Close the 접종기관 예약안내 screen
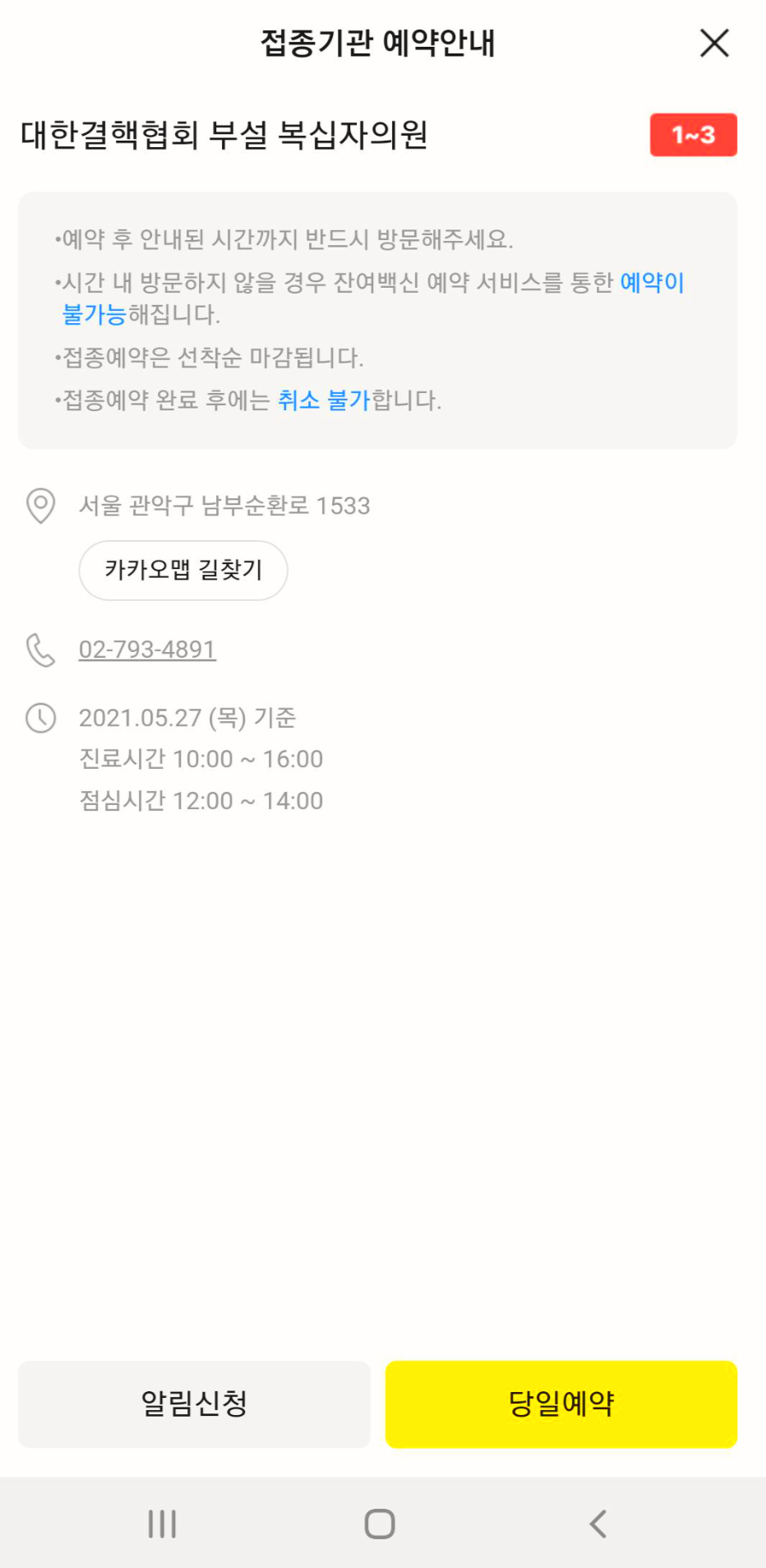This screenshot has width=766, height=1568. (x=714, y=44)
